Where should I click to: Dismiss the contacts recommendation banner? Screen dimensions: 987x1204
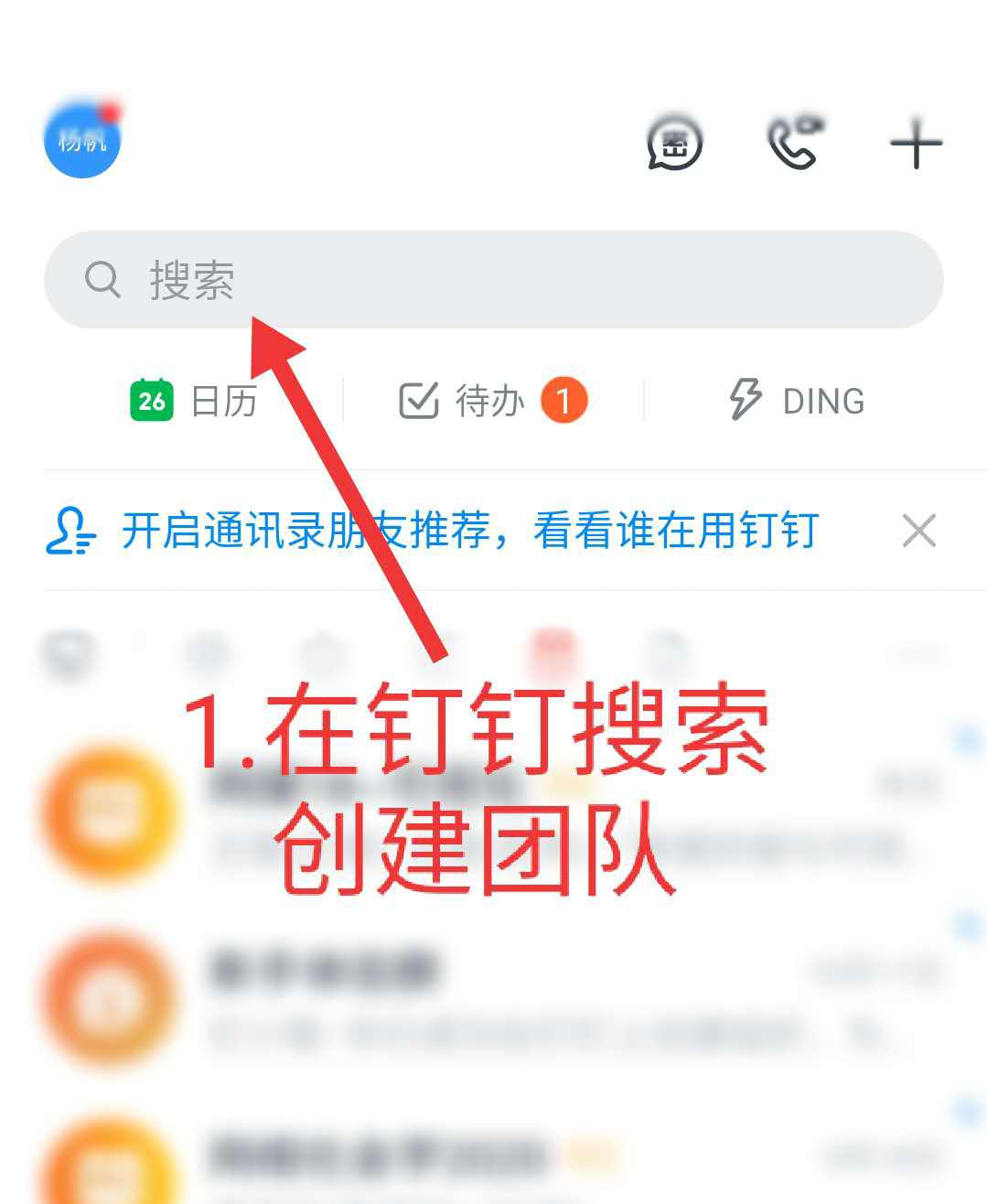point(918,531)
